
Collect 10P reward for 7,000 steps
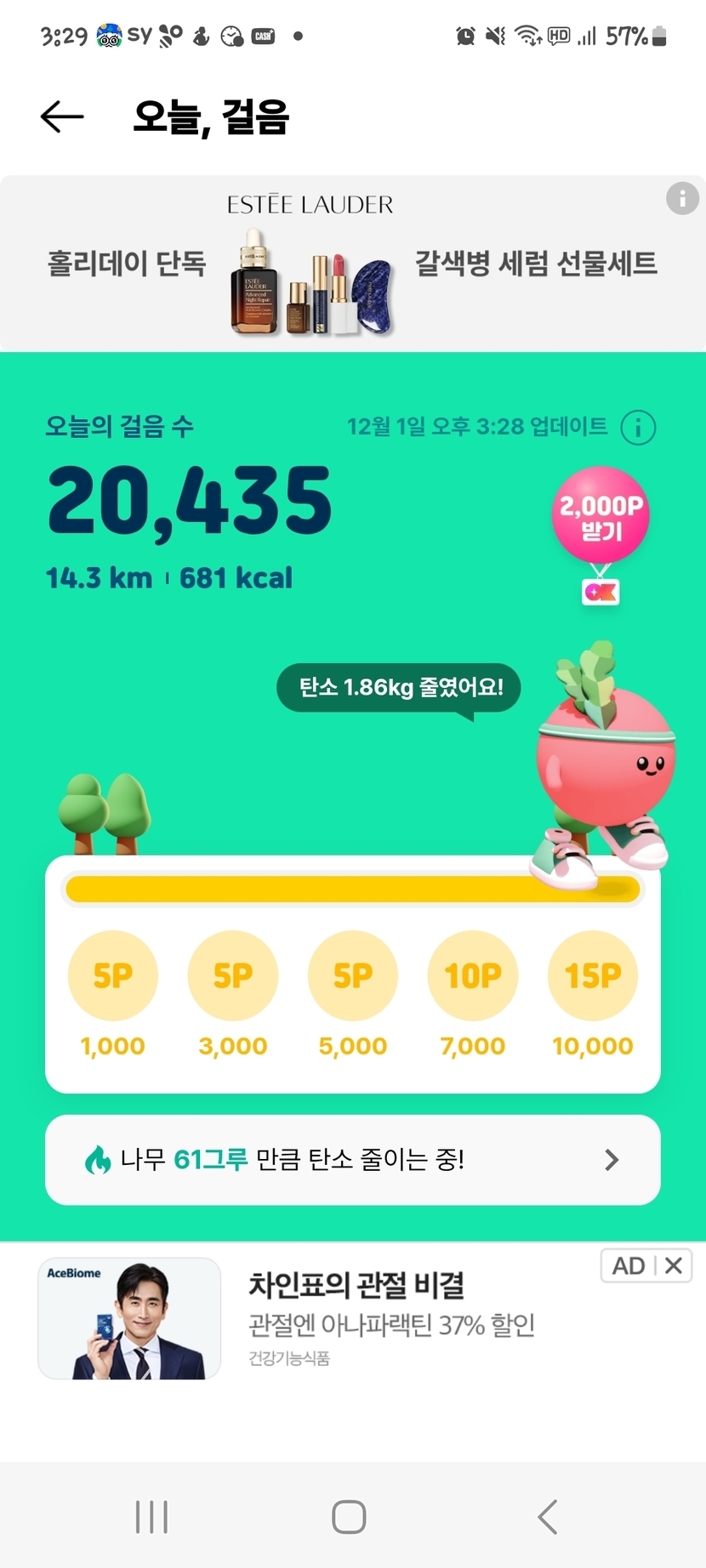[473, 975]
